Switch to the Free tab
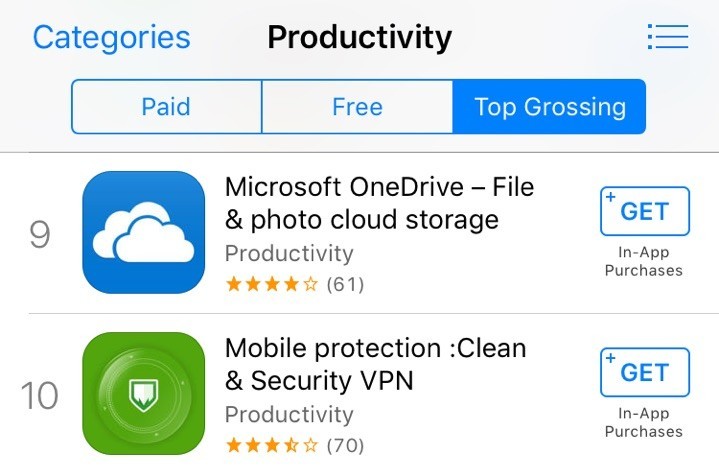The width and height of the screenshot is (719, 471). 357,107
